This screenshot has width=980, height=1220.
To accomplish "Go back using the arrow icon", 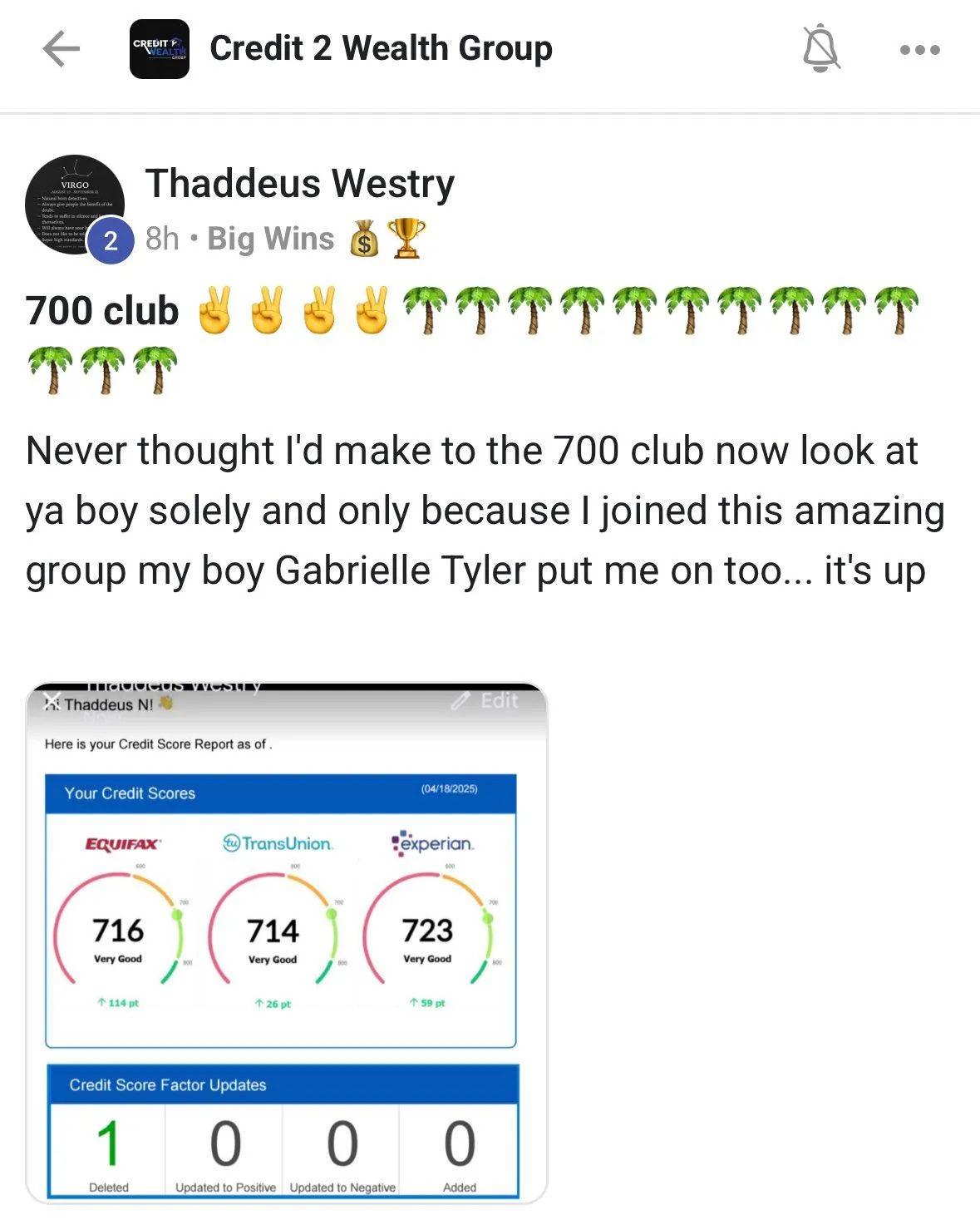I will pos(61,49).
